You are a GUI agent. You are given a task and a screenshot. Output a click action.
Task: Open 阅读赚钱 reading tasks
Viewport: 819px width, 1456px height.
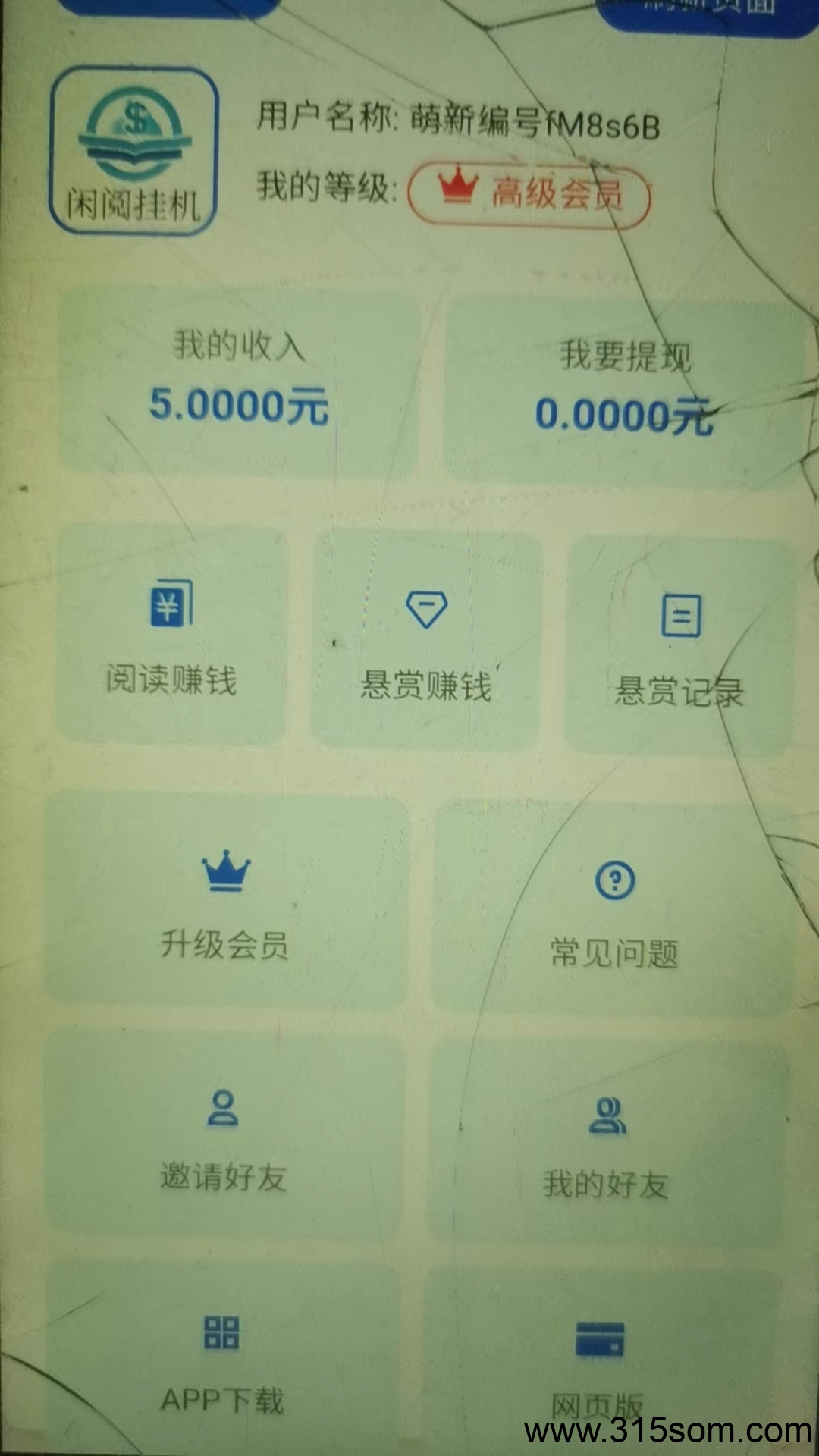coord(172,635)
